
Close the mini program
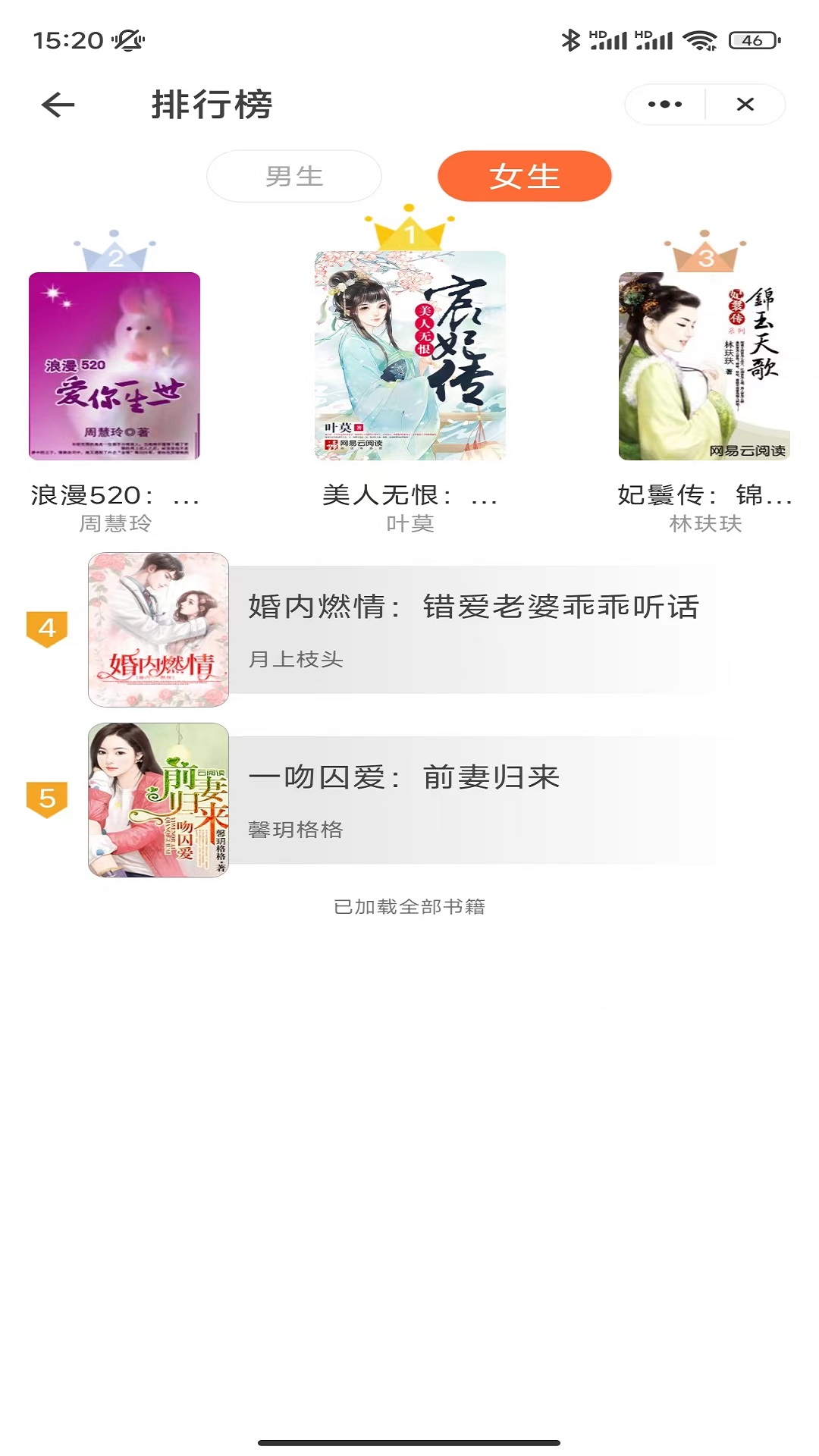pos(745,105)
